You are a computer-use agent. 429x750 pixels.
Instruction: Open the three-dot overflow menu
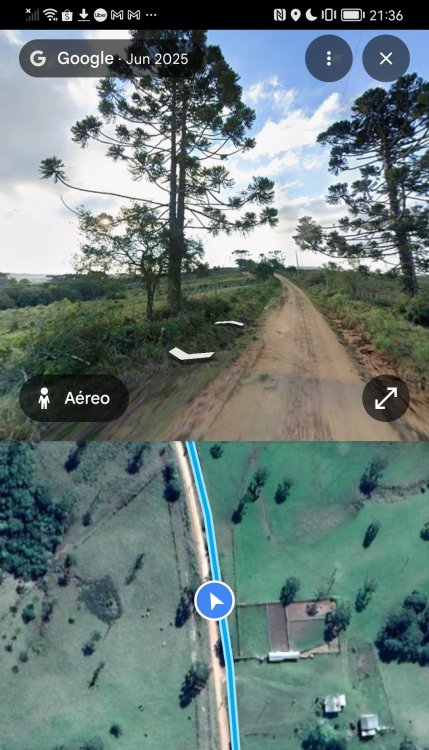[x=329, y=58]
